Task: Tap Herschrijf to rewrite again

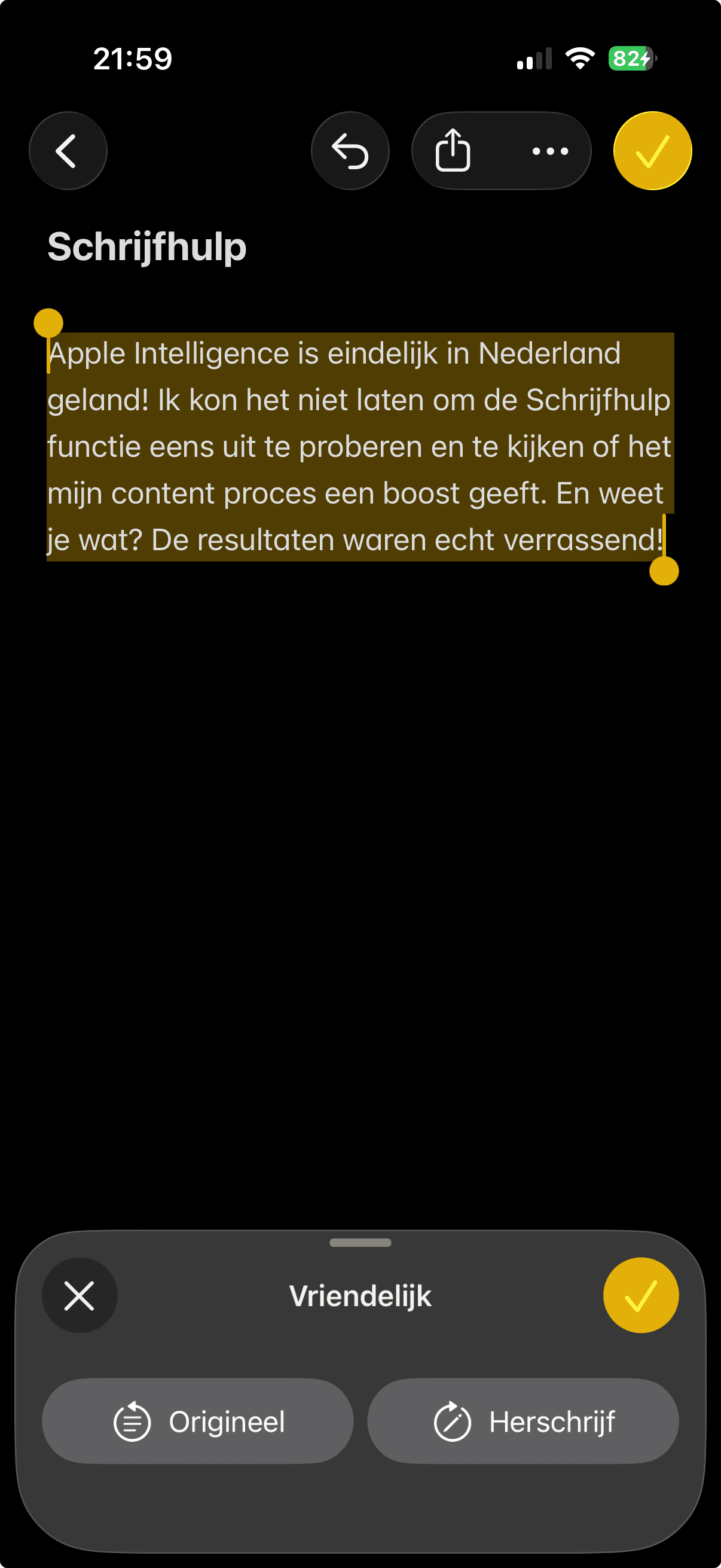Action: 523,1422
